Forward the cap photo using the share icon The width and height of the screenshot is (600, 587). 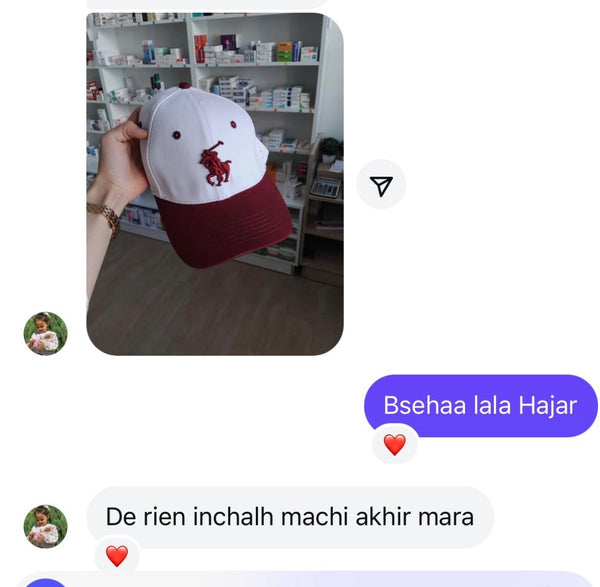[x=381, y=185]
